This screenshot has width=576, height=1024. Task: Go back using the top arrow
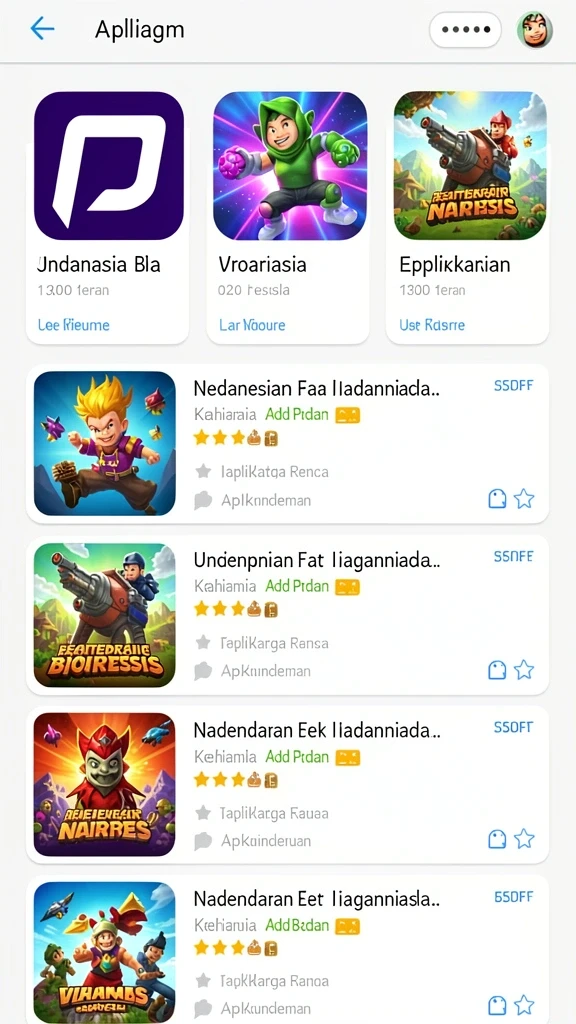42,29
